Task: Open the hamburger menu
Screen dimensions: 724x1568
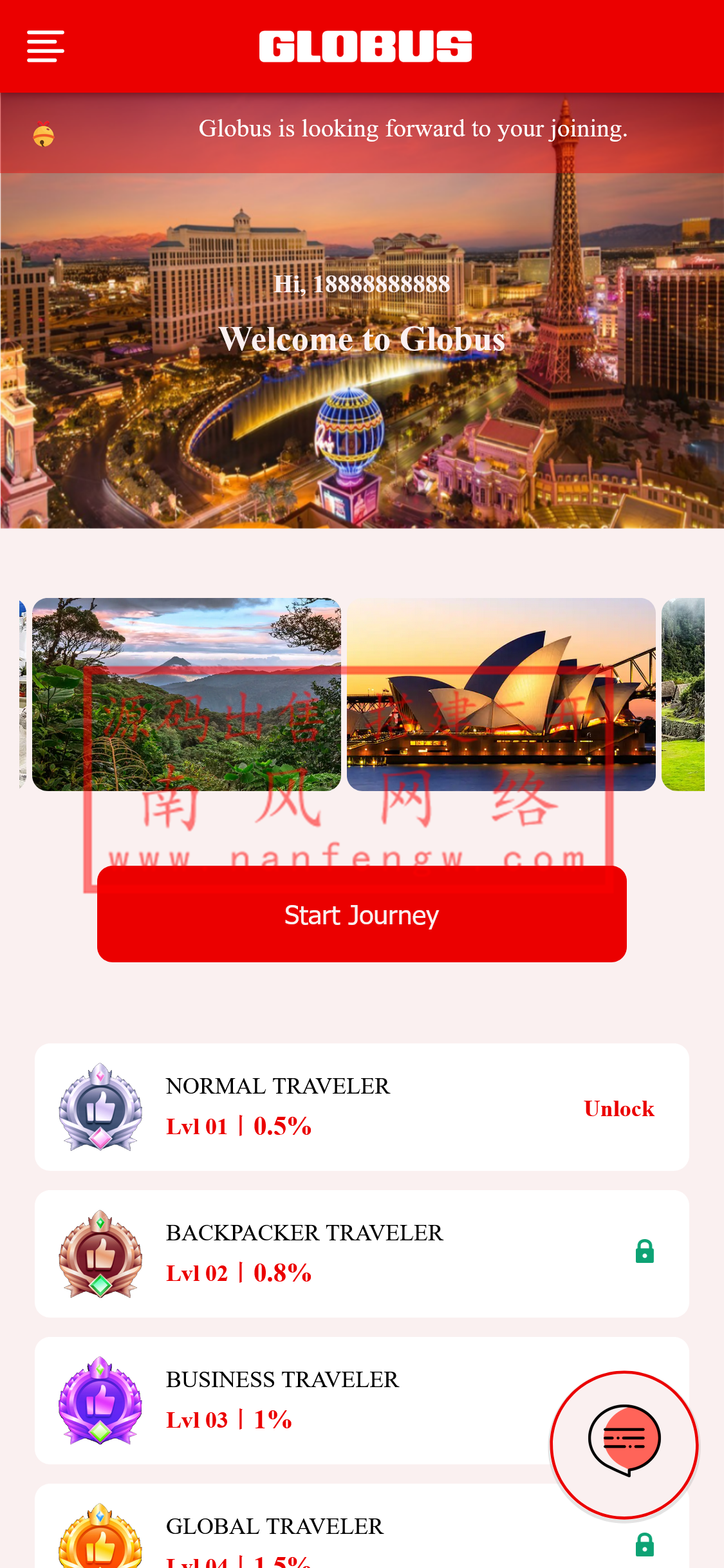Action: pos(45,46)
